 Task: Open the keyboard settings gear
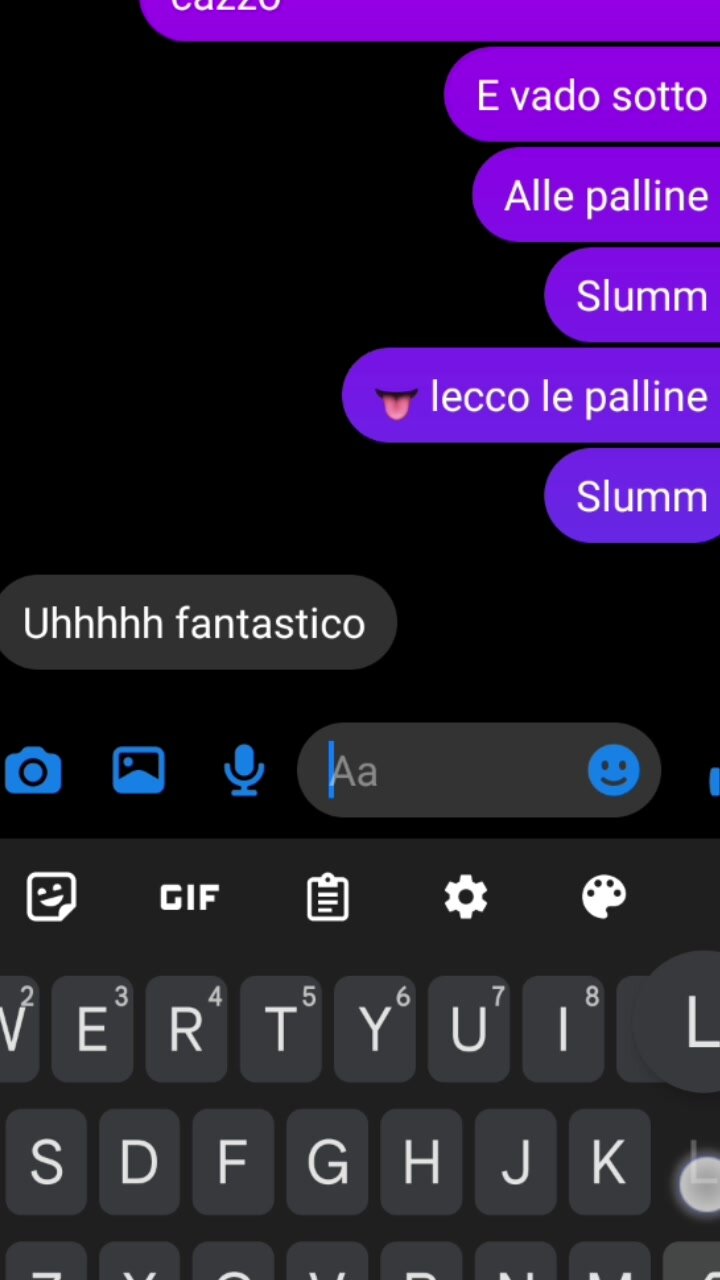[x=465, y=897]
